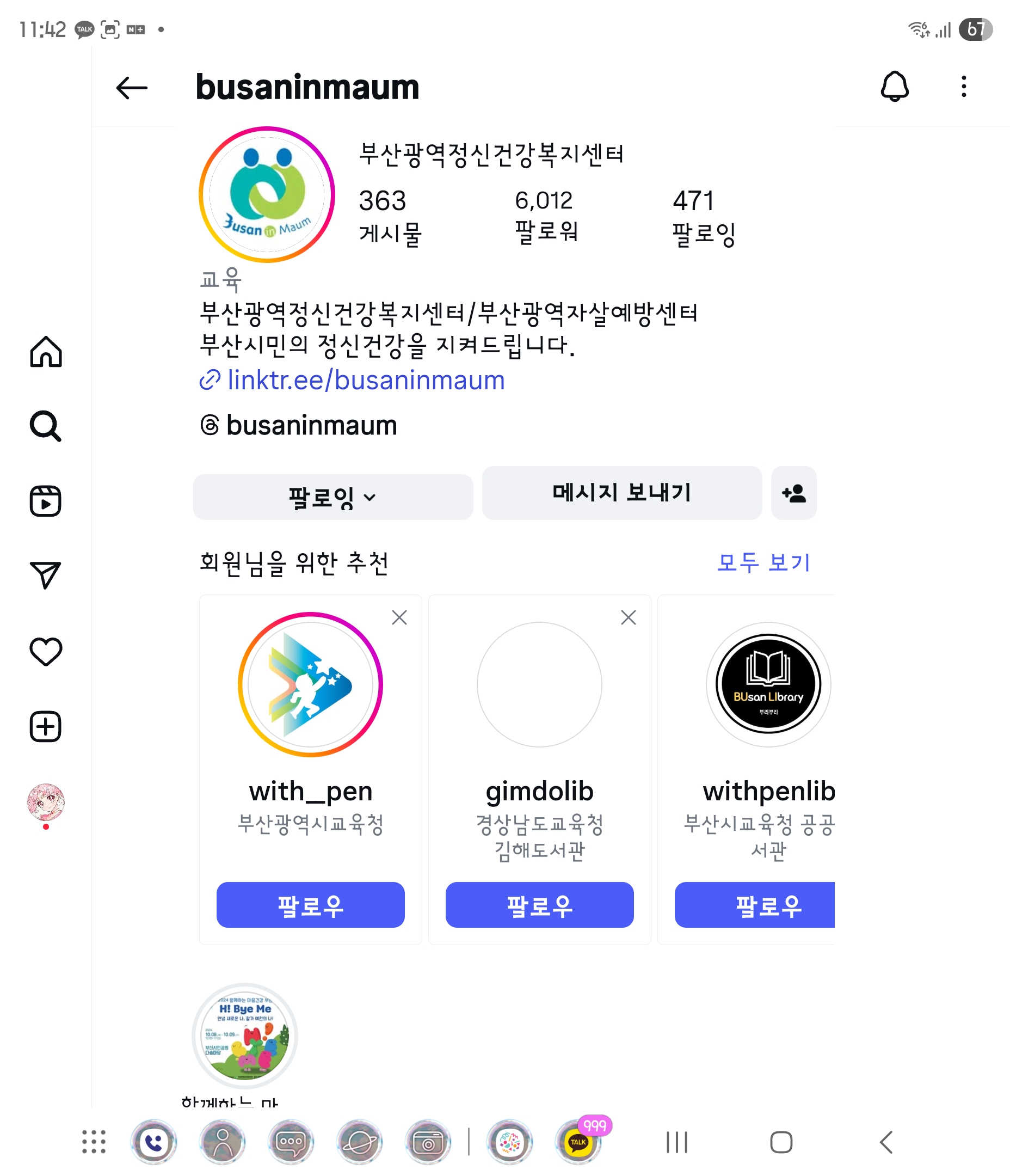1010x1176 pixels.
Task: Expand the 팔로잉 following dropdown
Action: coord(332,497)
